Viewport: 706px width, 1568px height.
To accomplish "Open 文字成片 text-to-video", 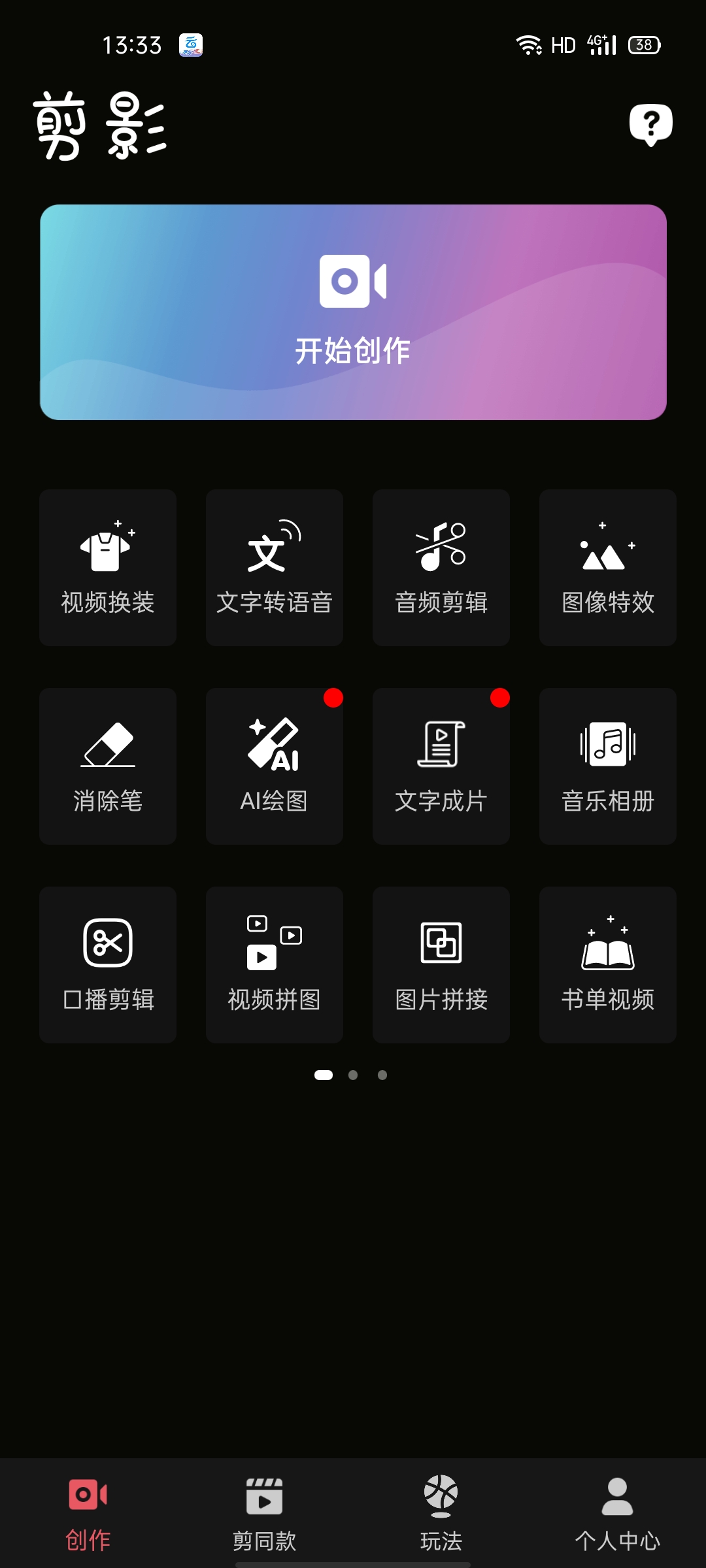I will [x=441, y=766].
